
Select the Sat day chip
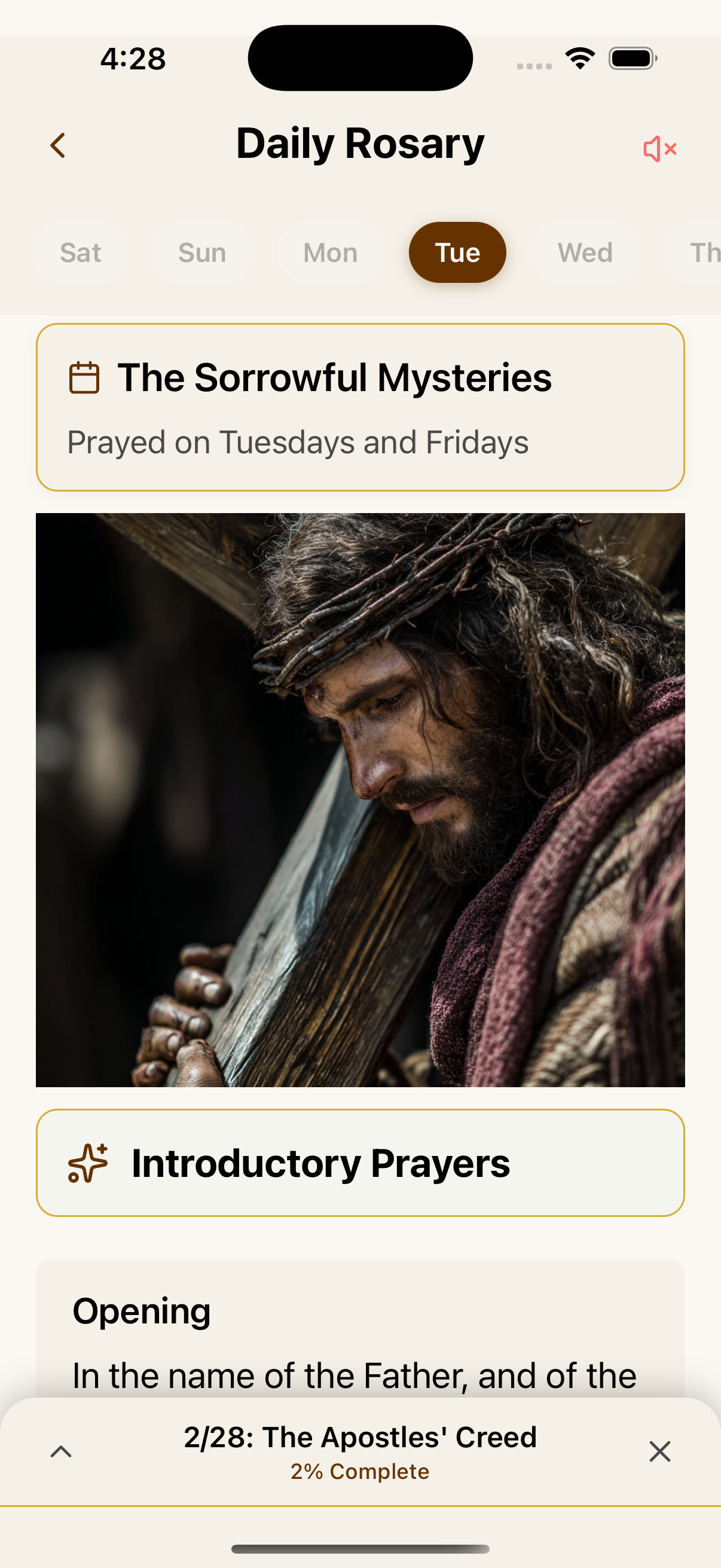tap(80, 252)
